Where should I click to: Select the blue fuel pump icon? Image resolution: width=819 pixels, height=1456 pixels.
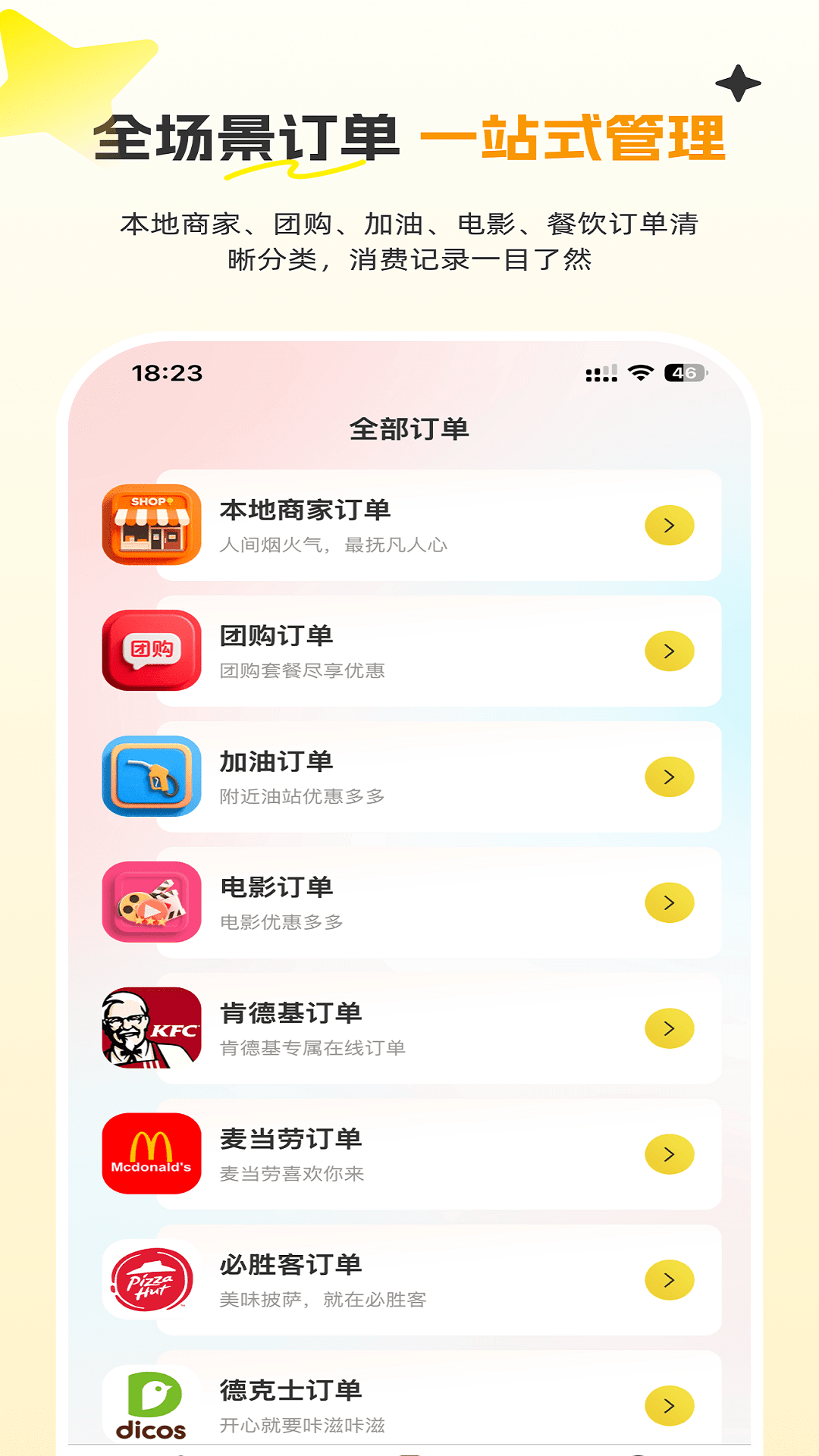coord(150,776)
